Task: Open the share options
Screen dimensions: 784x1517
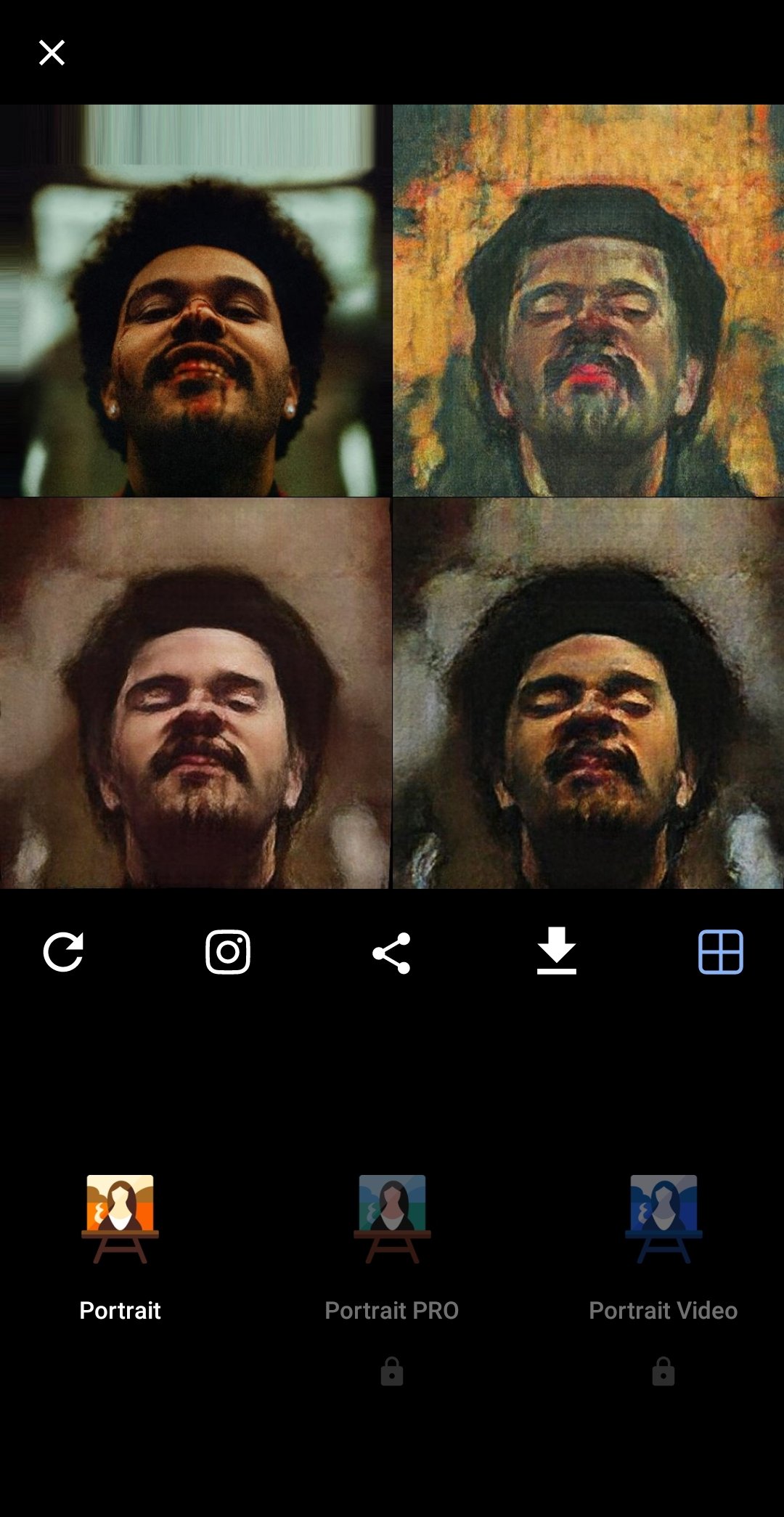Action: [x=391, y=953]
